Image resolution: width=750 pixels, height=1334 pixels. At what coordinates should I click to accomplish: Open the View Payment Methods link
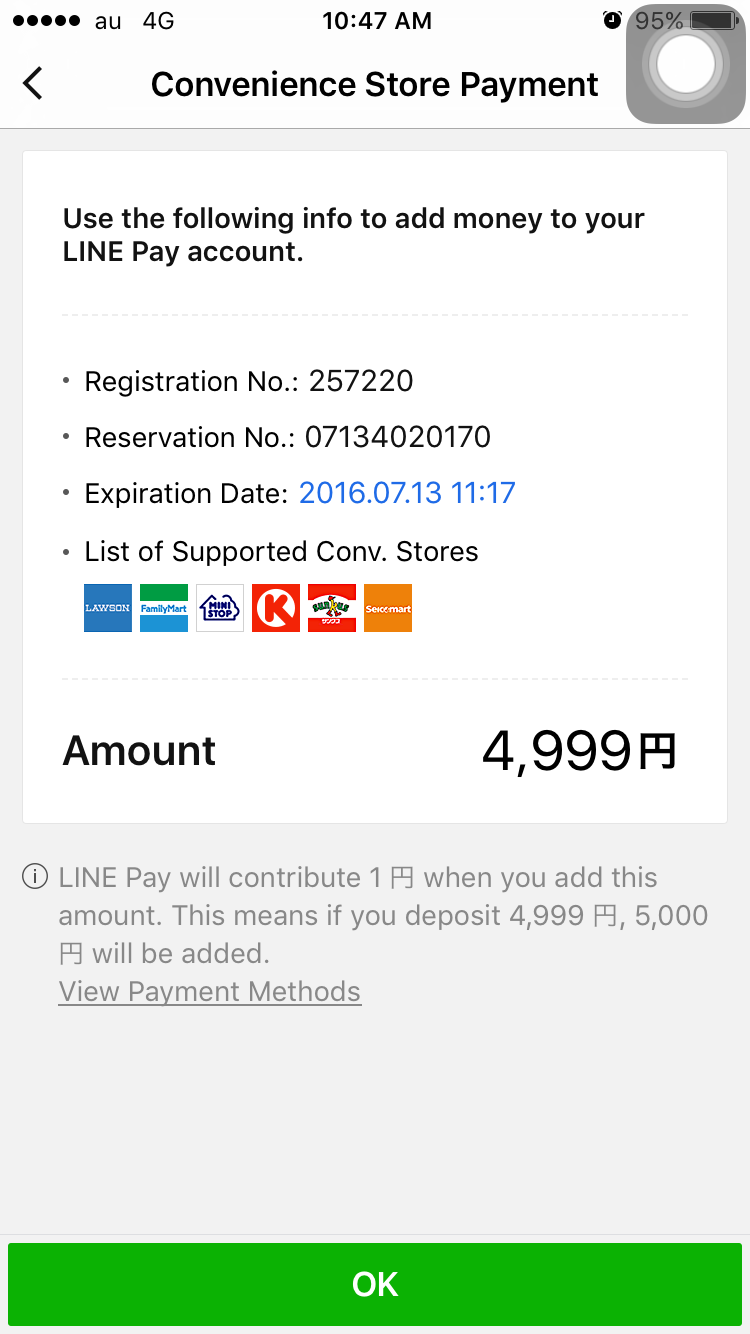[209, 992]
